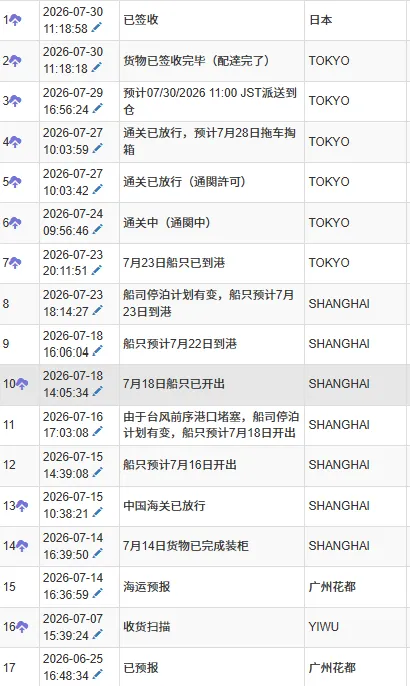Edit time of 船只预计7月22日到港 entry

pyautogui.click(x=97, y=351)
